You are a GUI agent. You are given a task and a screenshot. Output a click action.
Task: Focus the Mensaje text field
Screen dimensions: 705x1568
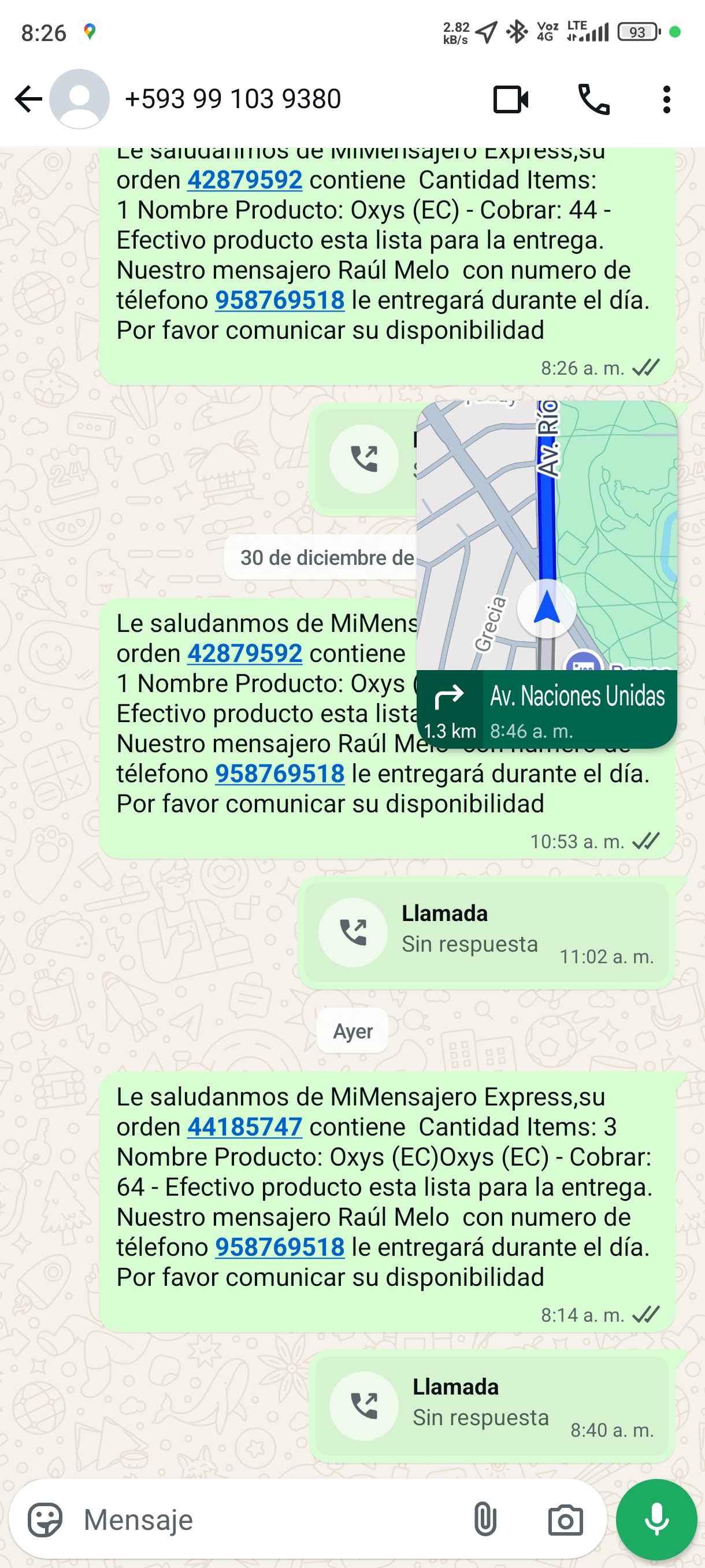pos(268,1520)
